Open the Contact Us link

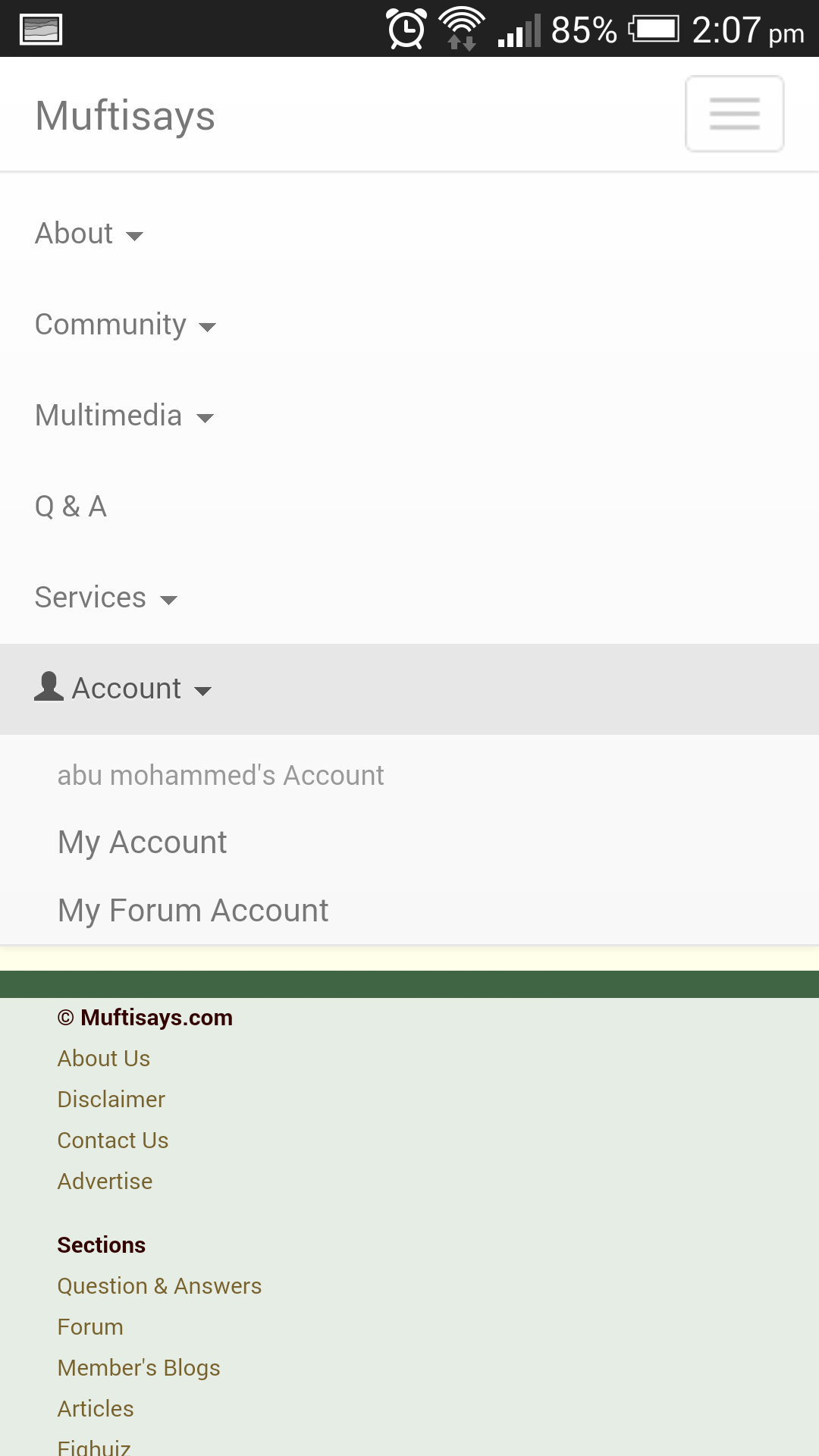coord(113,1141)
